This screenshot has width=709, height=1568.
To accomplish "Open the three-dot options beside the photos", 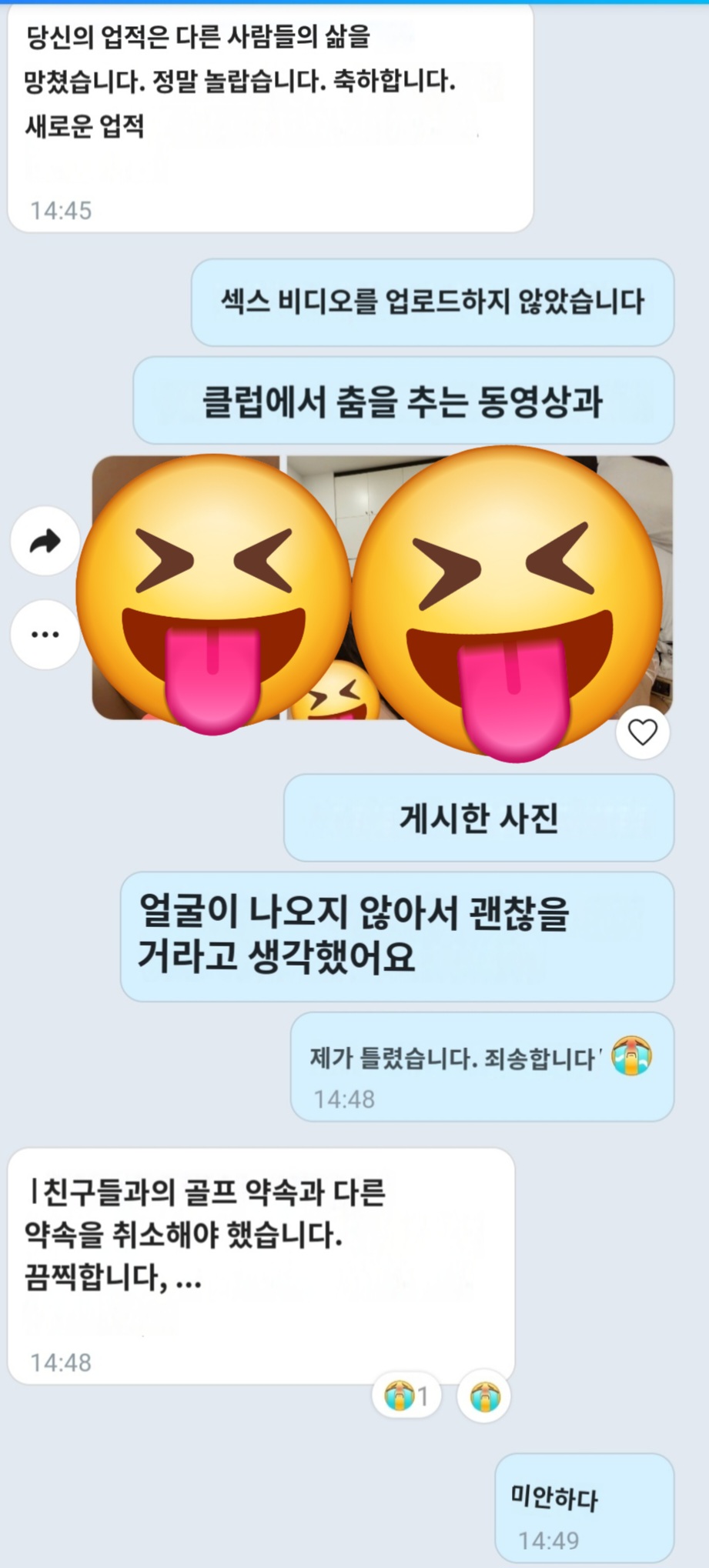I will coord(45,635).
